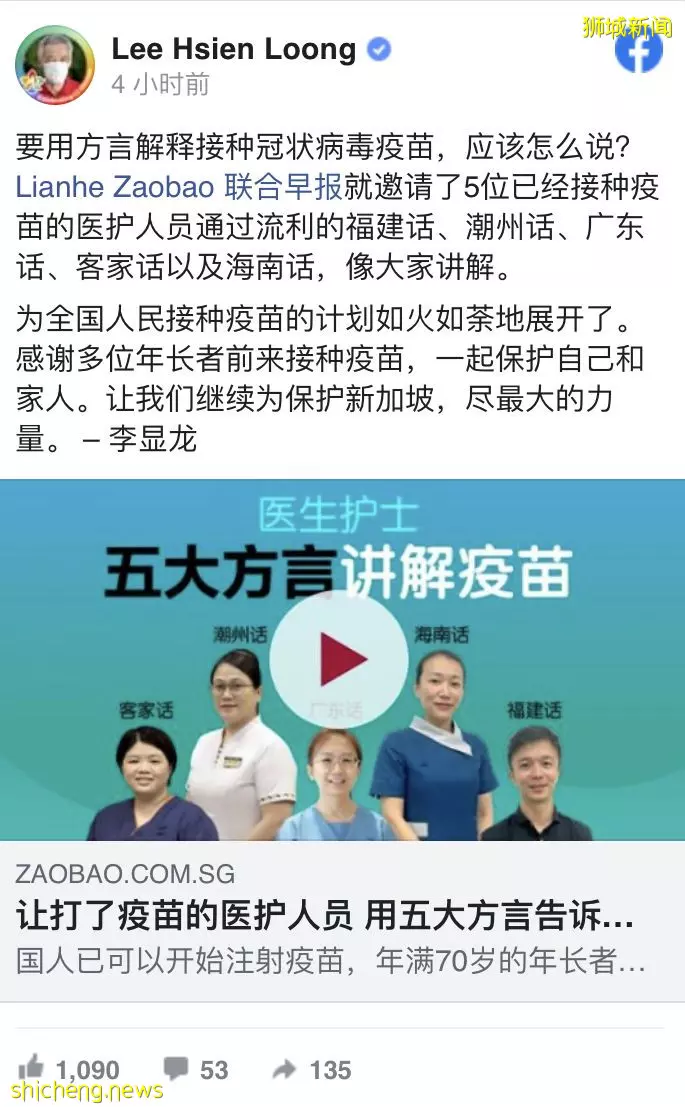Open the Lee Hsien Loong page name
685x1107 pixels.
(233, 49)
